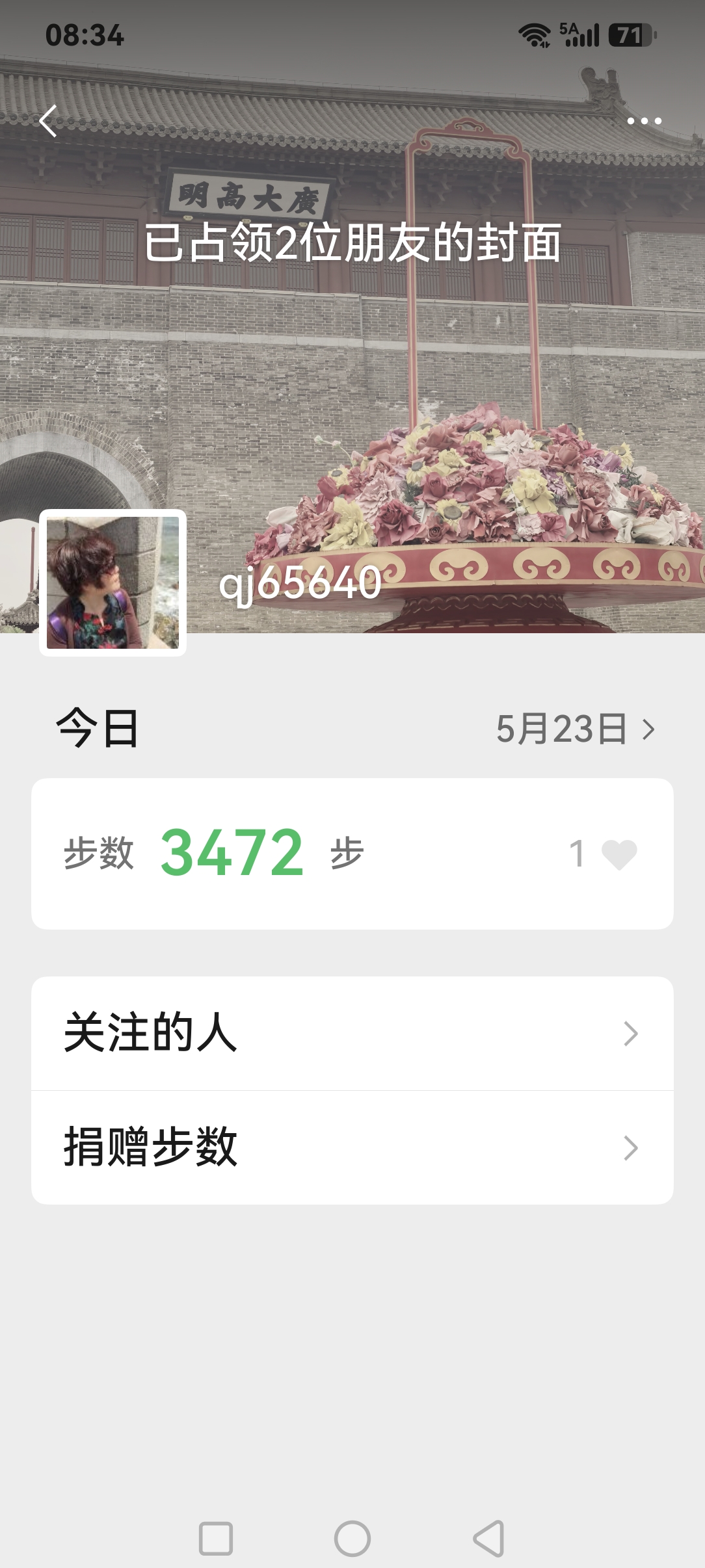Open the 5月23日 date history

pos(576,729)
